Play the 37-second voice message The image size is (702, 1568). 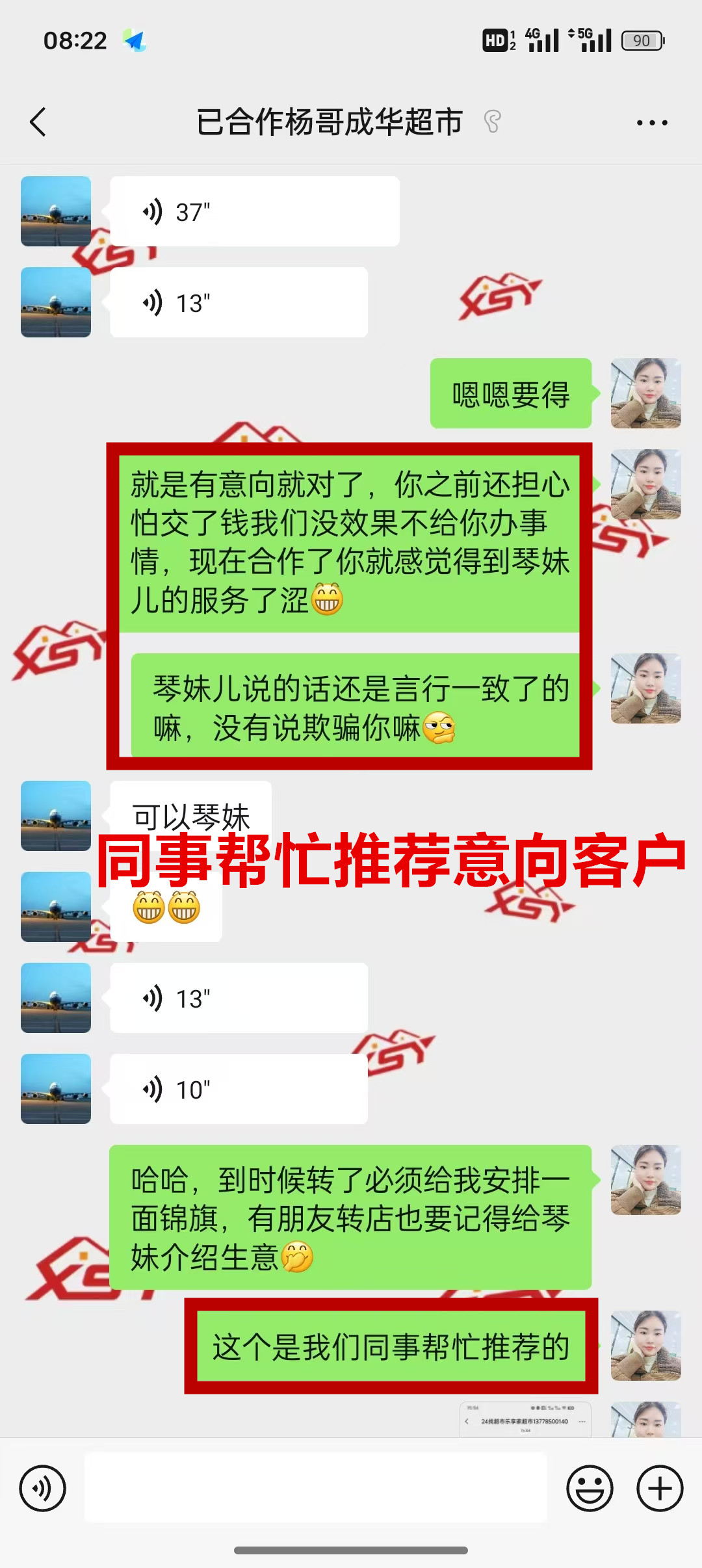click(254, 212)
